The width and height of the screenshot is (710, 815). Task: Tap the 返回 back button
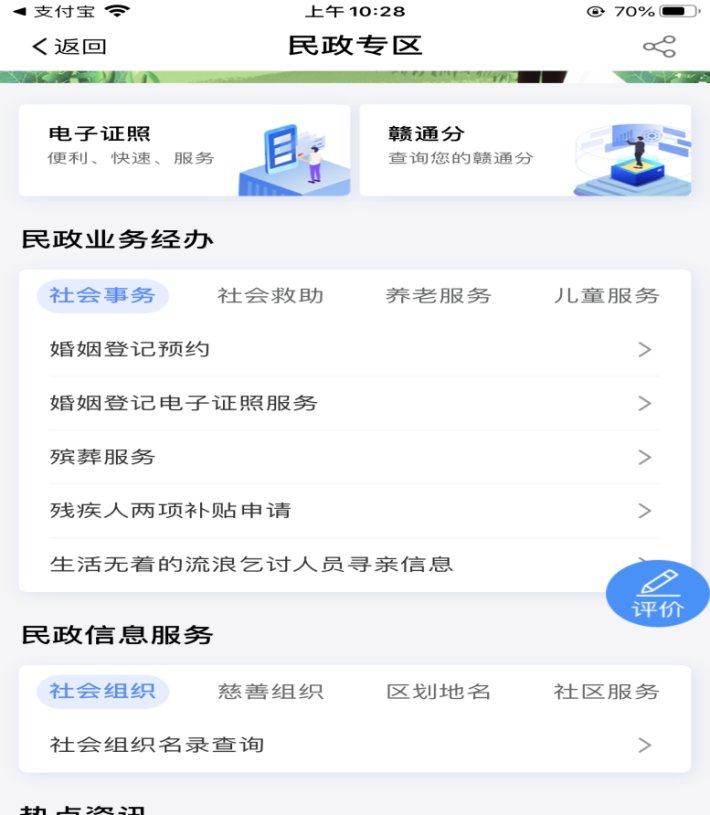(x=69, y=46)
